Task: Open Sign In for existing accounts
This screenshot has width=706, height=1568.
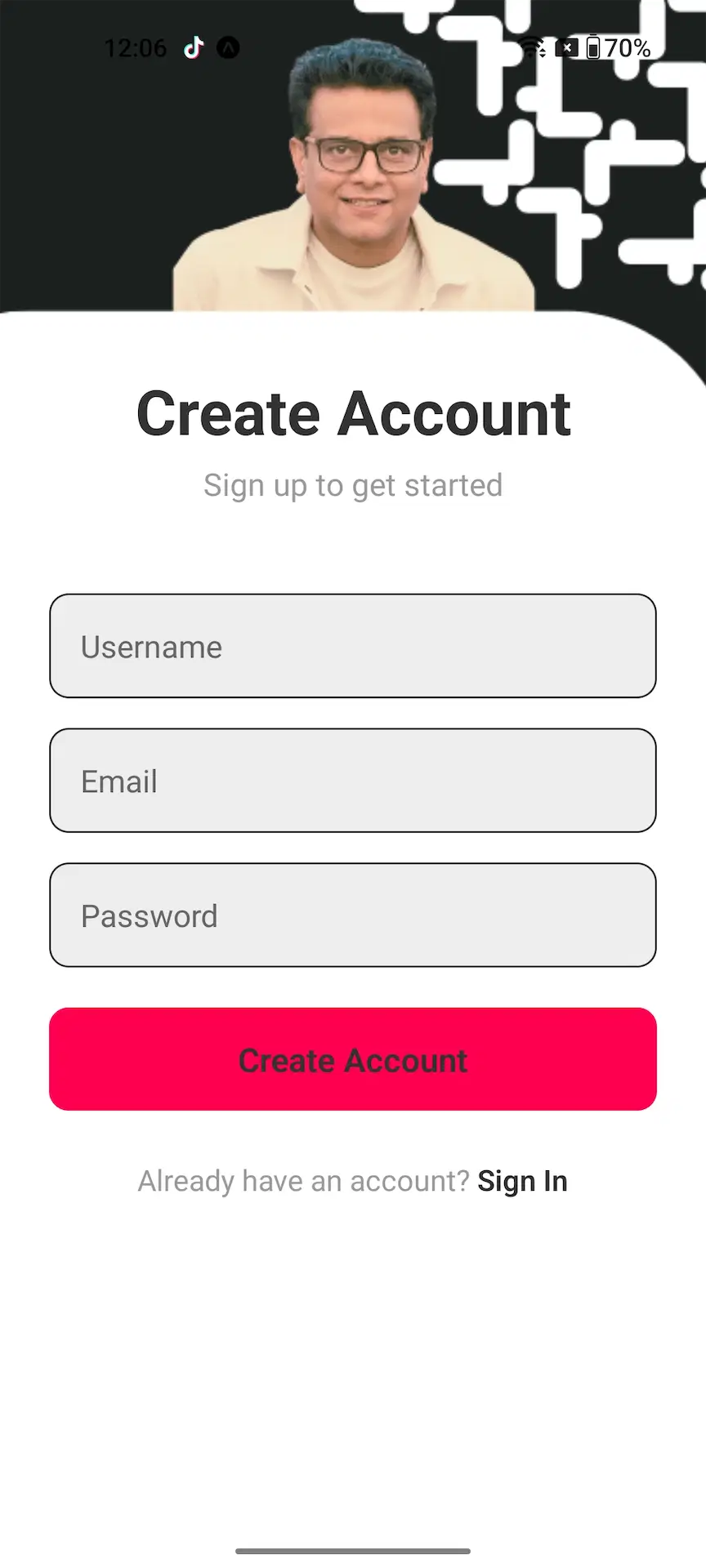Action: click(522, 1180)
